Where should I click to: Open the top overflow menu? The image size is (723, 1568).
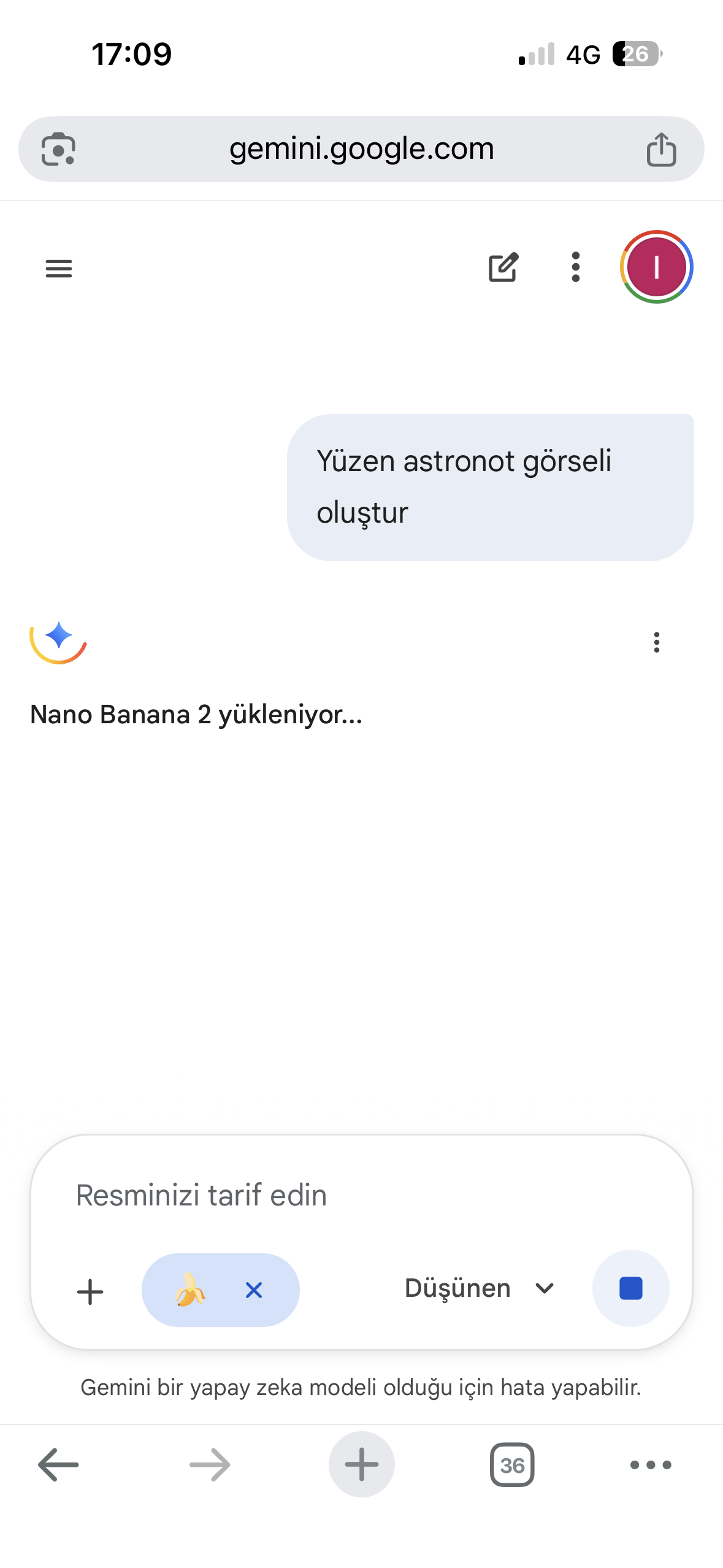click(575, 267)
